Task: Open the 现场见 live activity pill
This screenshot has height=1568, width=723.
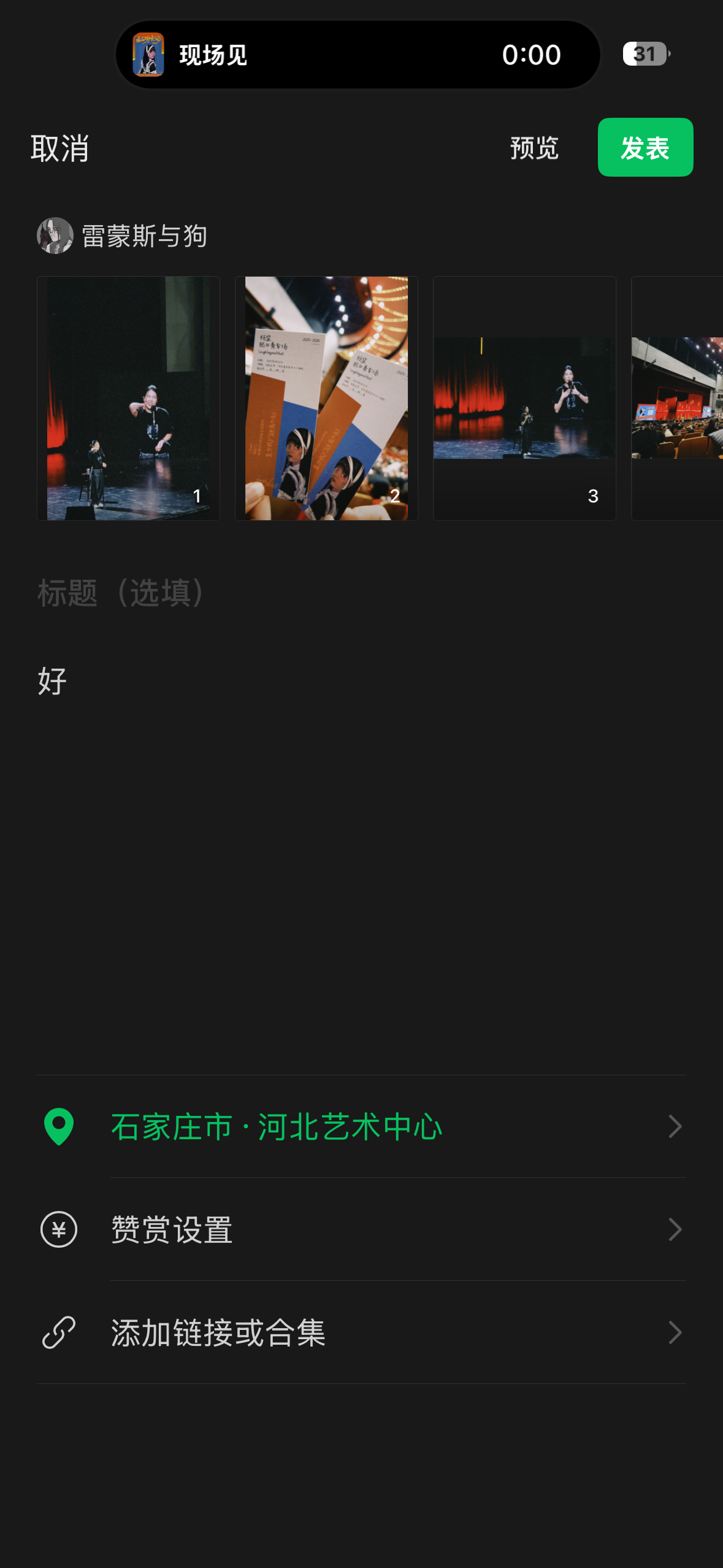Action: point(358,55)
